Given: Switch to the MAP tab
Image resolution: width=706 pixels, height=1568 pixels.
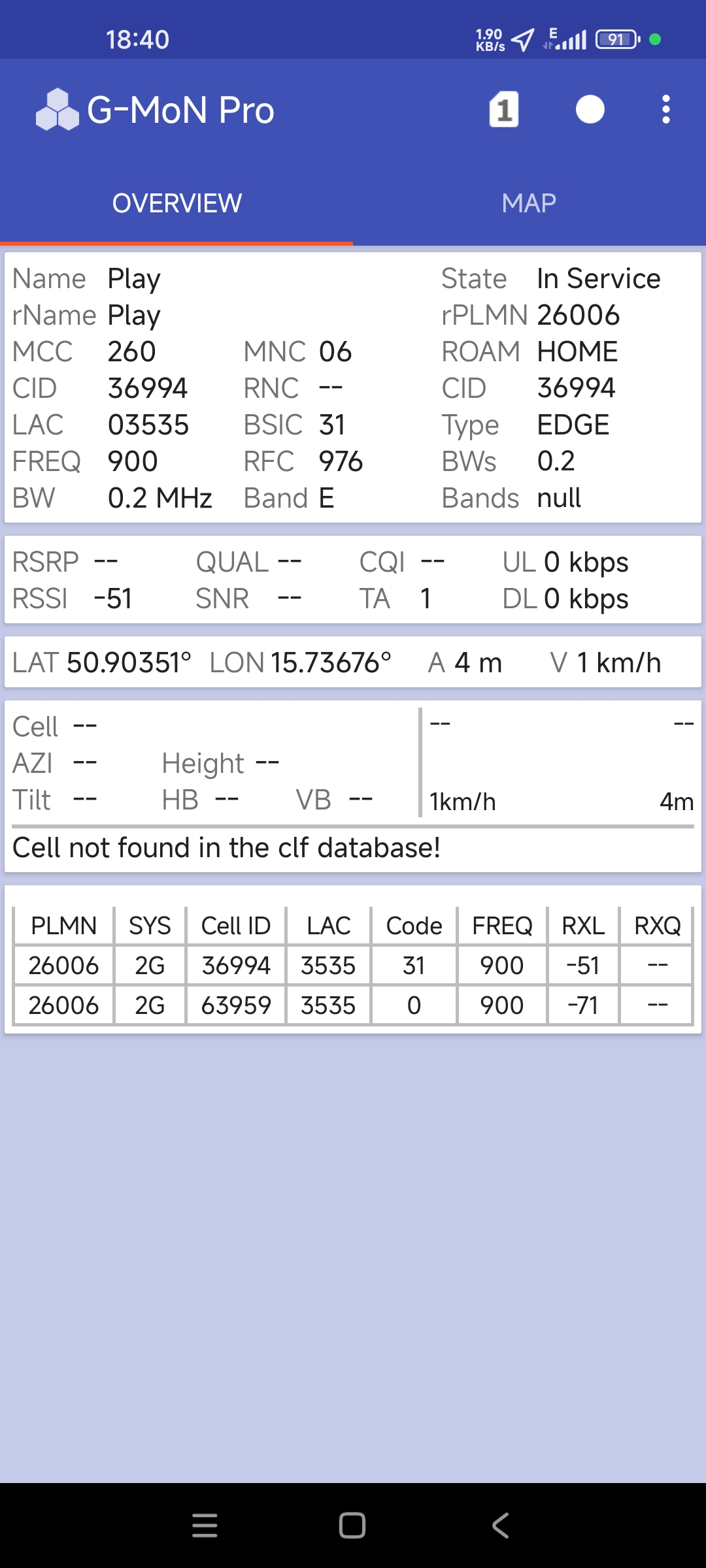Looking at the screenshot, I should pyautogui.click(x=529, y=203).
